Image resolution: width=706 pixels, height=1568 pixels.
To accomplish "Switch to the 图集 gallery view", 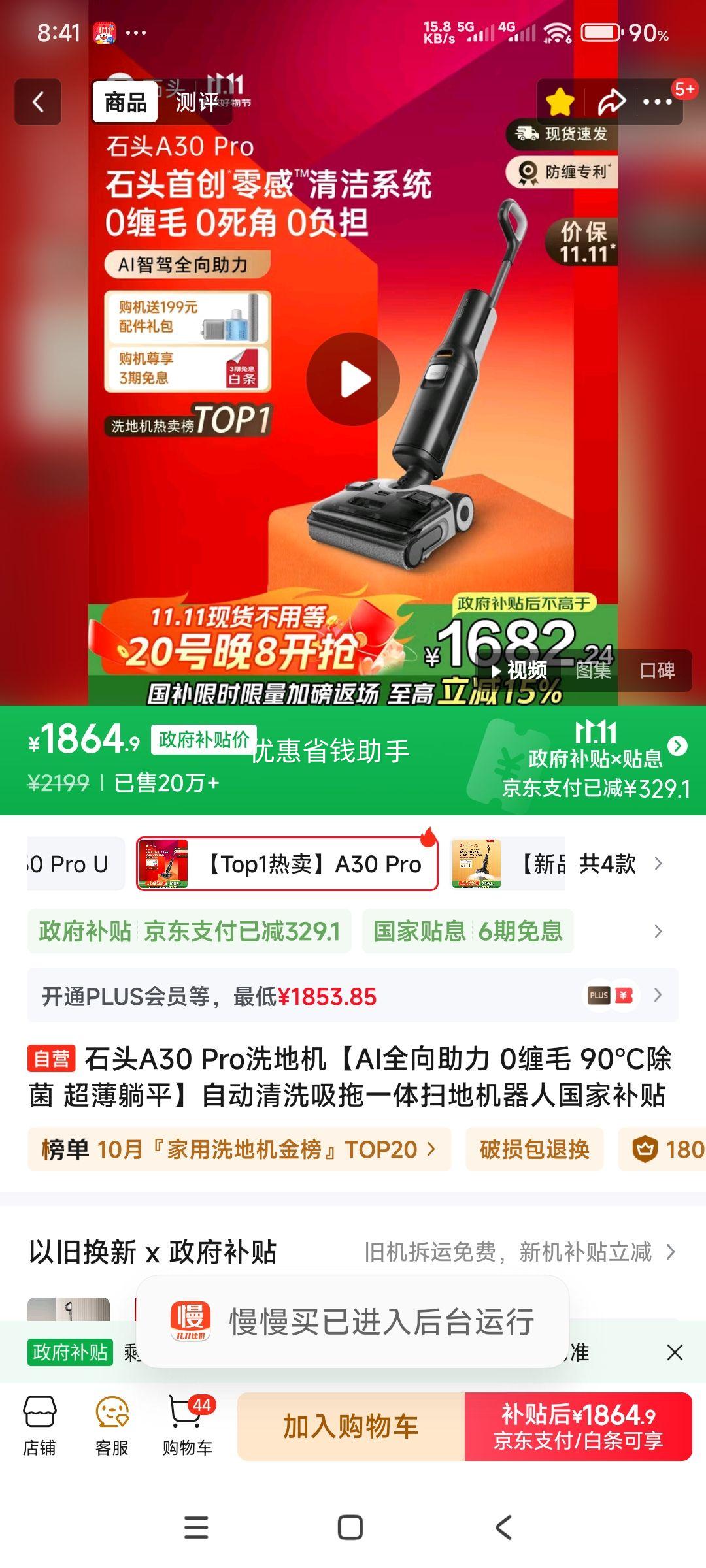I will click(x=593, y=670).
